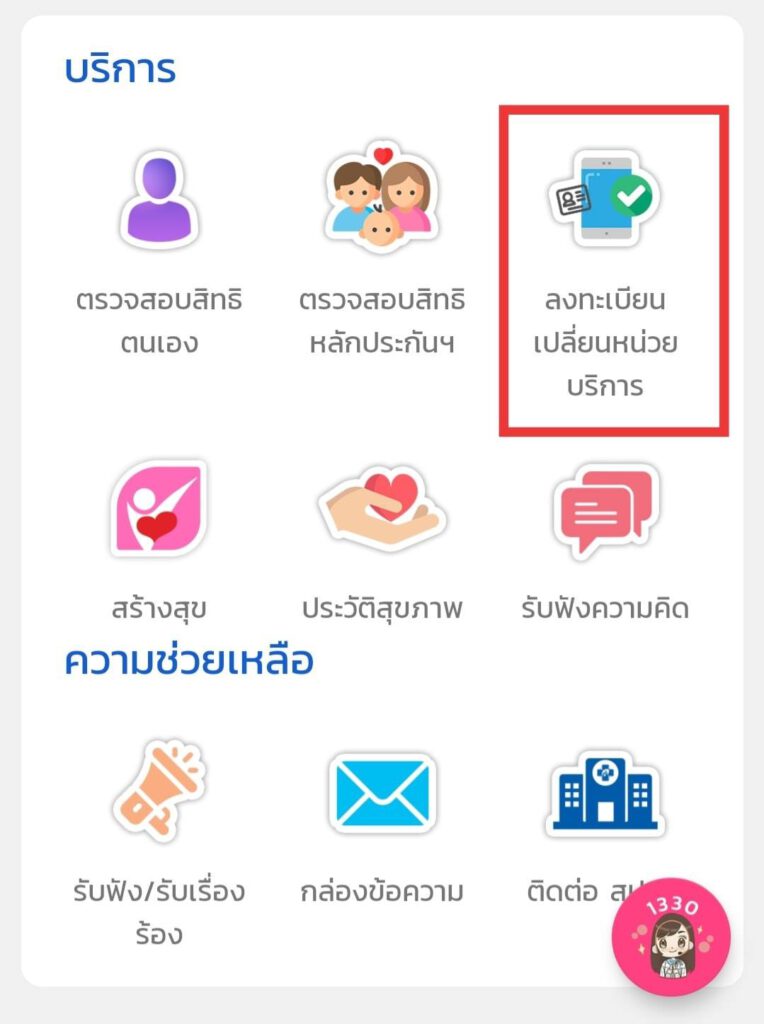The image size is (764, 1024).
Task: Tap the 1330 chat assistant button
Action: pyautogui.click(x=670, y=937)
